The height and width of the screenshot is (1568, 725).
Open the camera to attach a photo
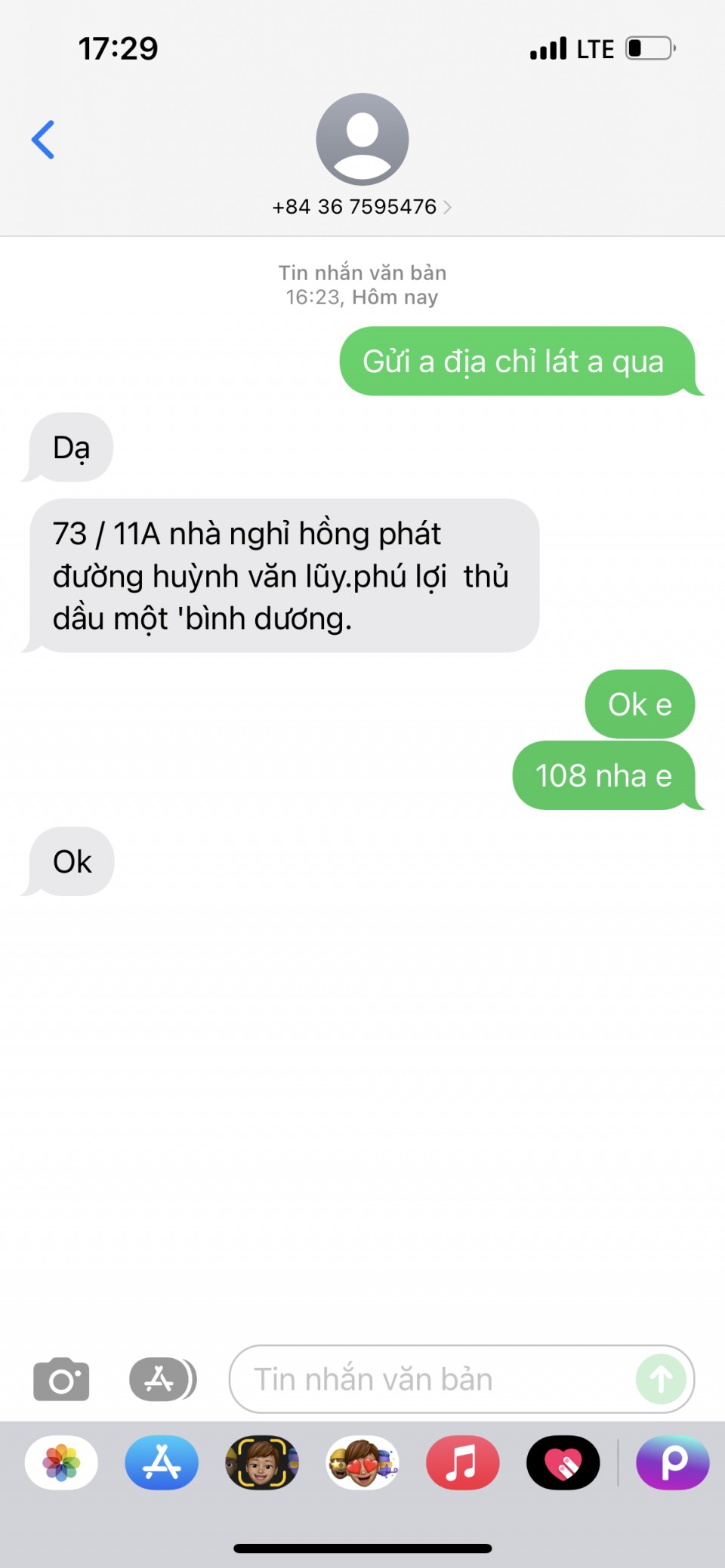pyautogui.click(x=61, y=1379)
